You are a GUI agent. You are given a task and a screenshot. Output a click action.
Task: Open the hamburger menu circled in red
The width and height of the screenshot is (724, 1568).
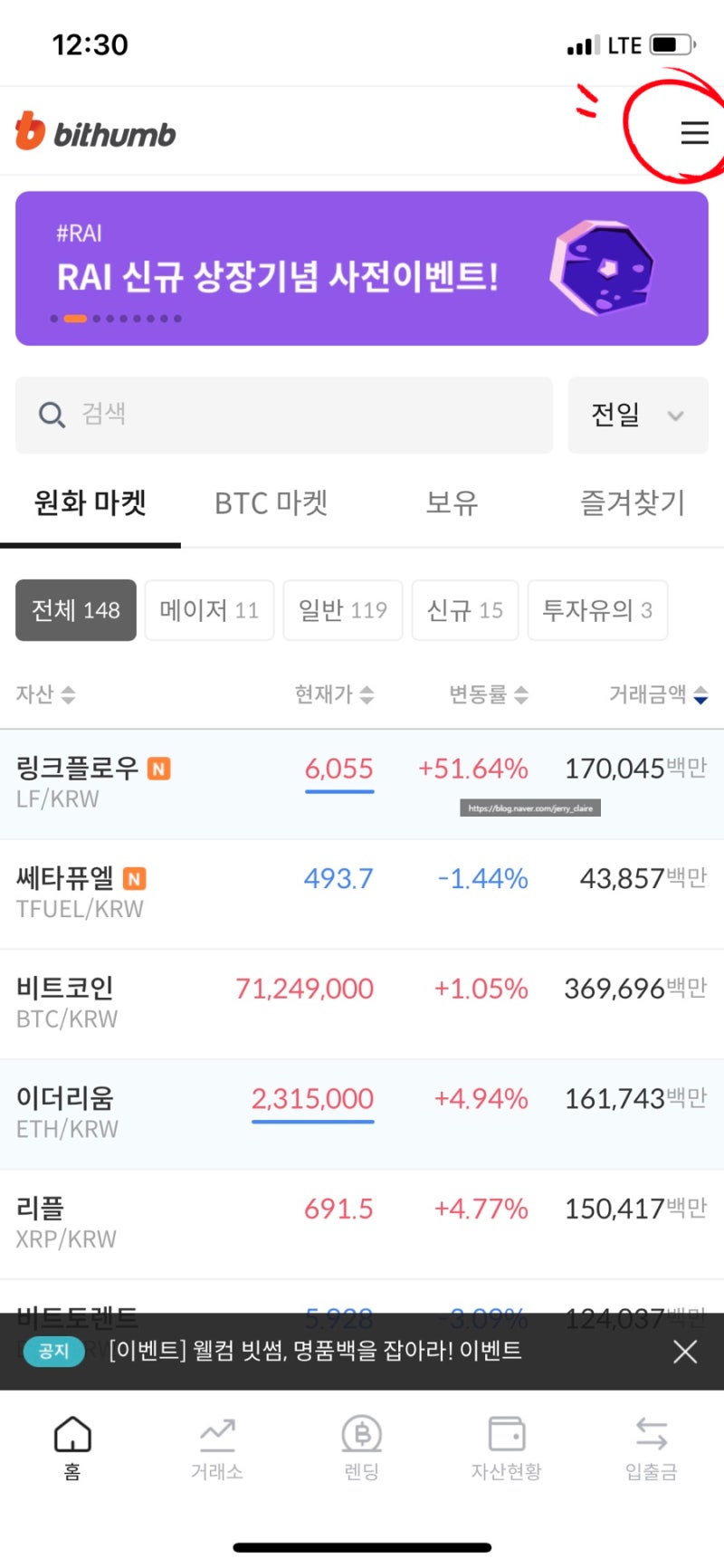click(693, 132)
